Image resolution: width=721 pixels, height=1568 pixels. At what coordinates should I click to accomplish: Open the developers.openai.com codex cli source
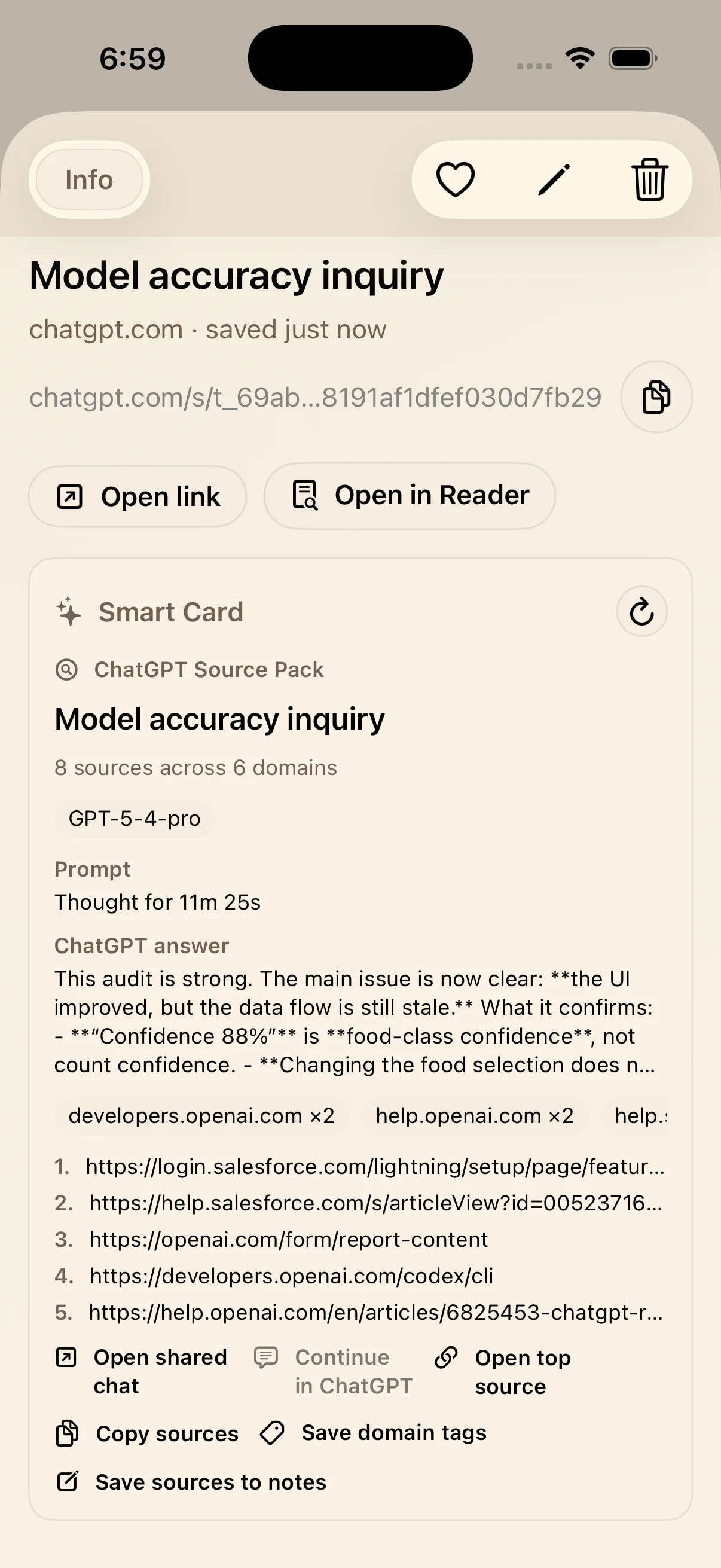[x=291, y=1276]
